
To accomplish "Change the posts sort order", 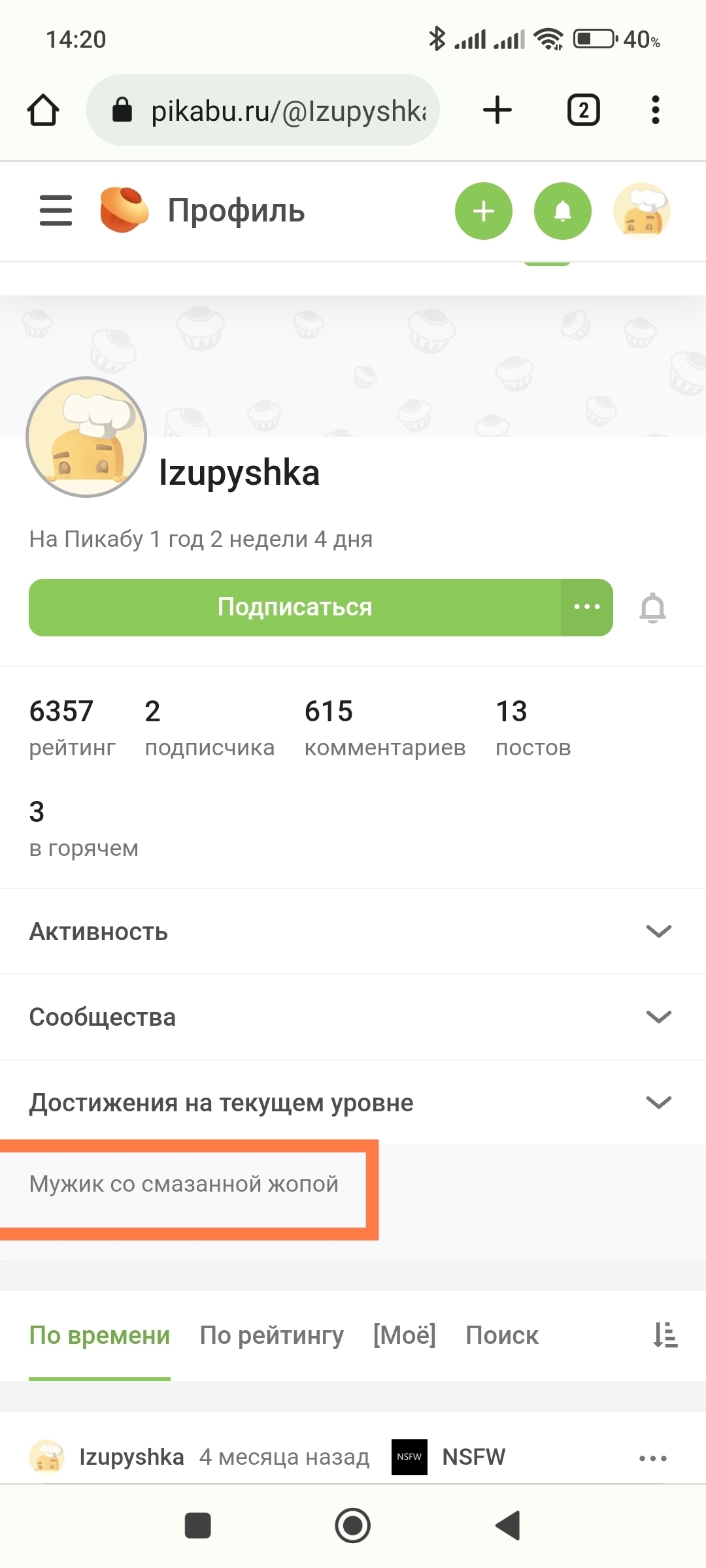I will 665,1335.
